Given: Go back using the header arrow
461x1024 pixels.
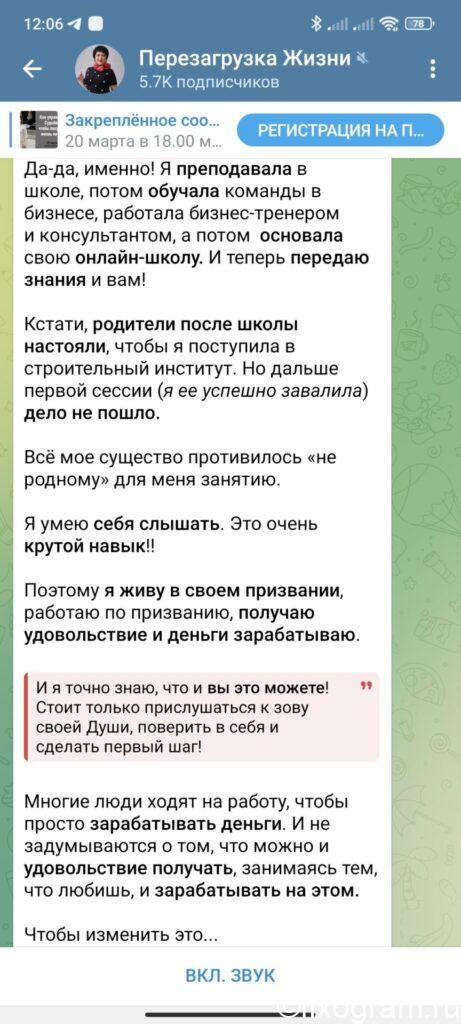Looking at the screenshot, I should pos(32,69).
